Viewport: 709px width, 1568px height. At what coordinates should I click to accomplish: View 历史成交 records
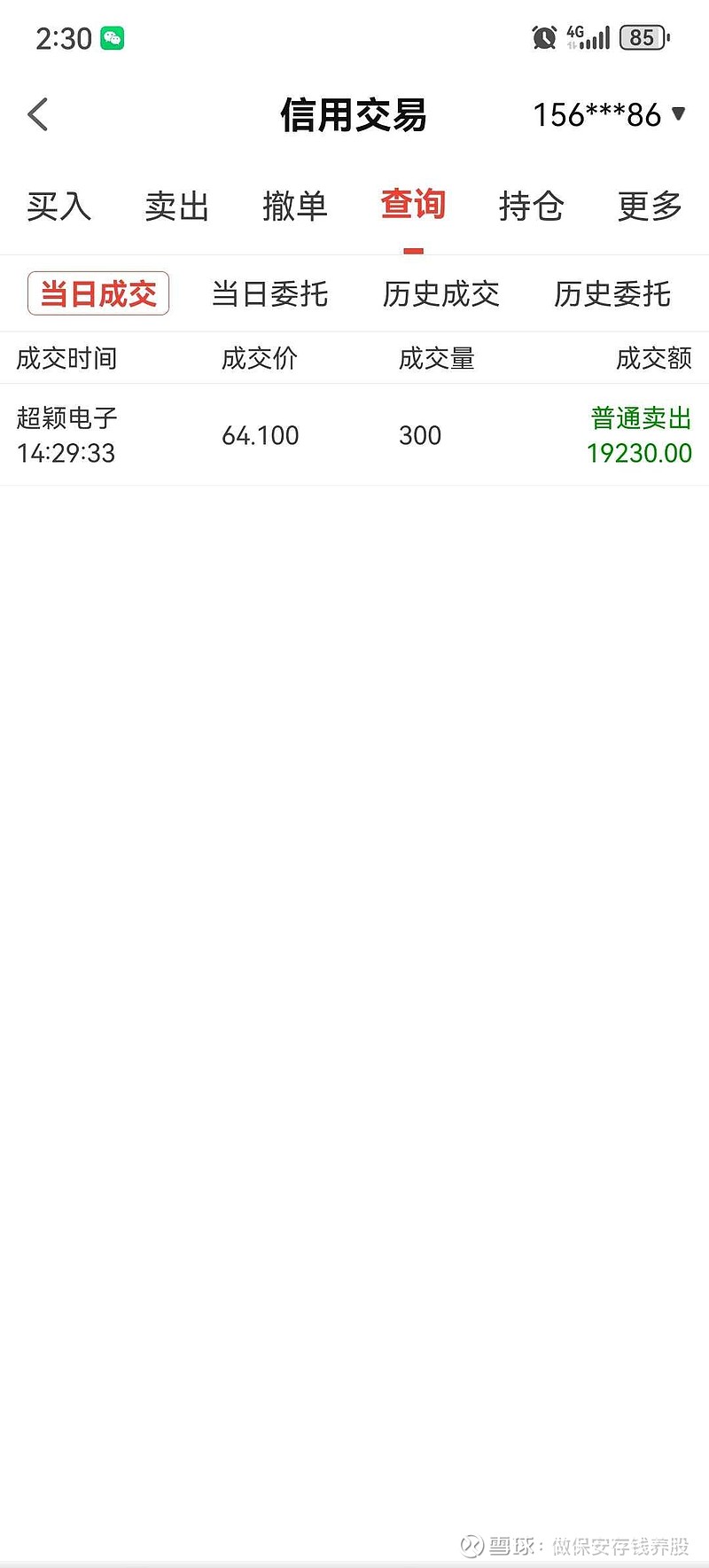pyautogui.click(x=440, y=293)
